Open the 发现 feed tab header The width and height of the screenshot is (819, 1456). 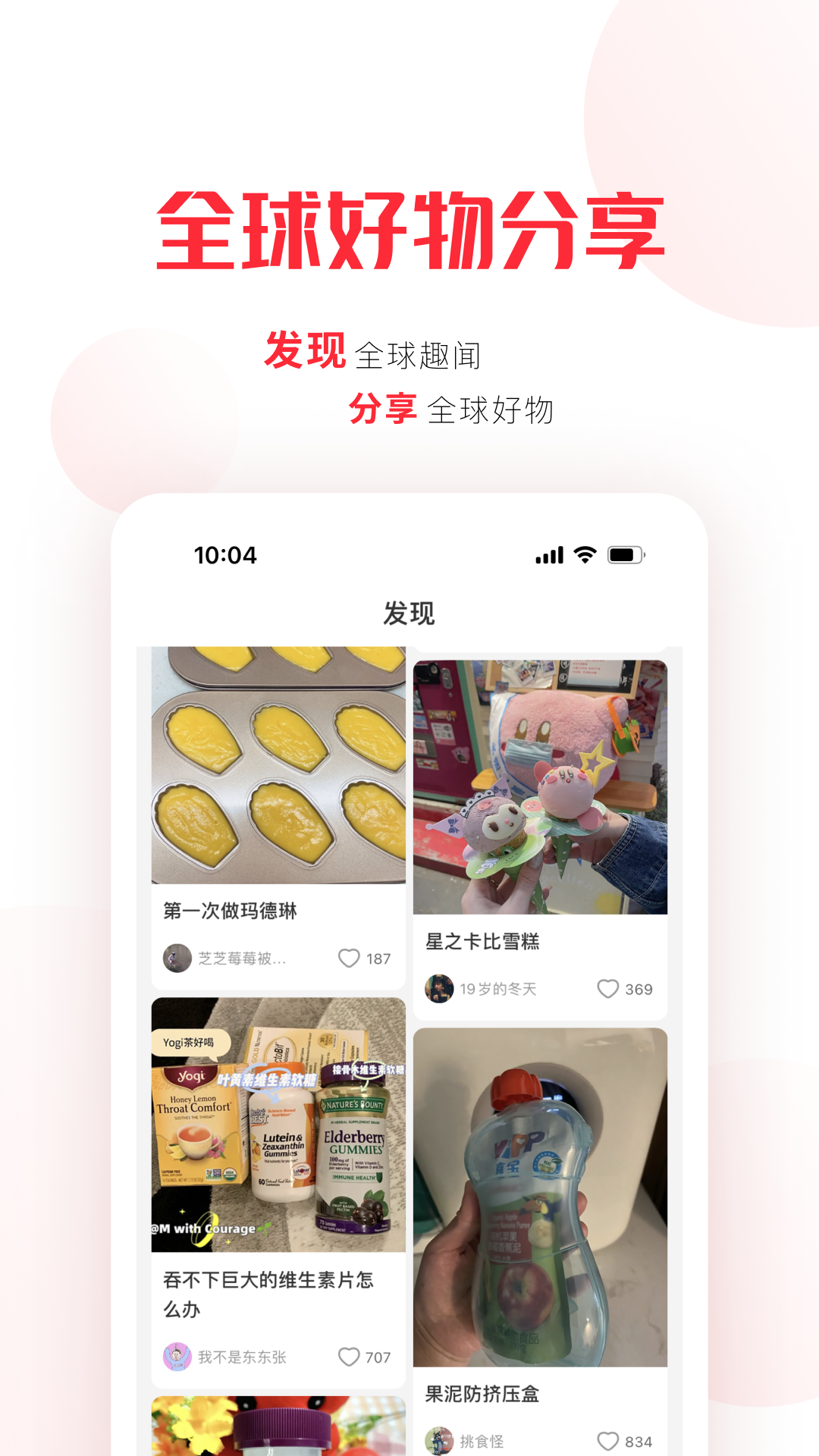[409, 613]
